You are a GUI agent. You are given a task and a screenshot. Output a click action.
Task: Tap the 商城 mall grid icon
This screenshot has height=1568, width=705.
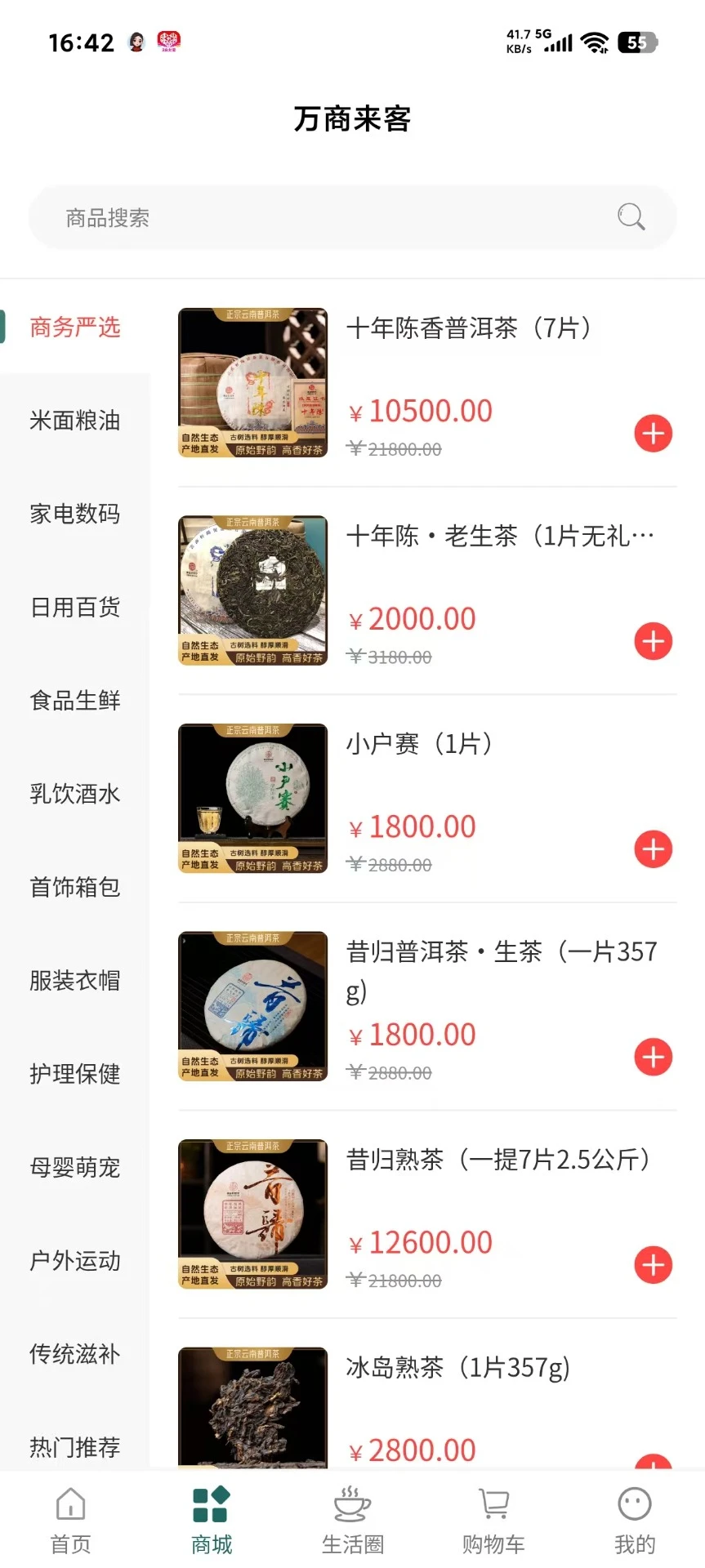[211, 1503]
